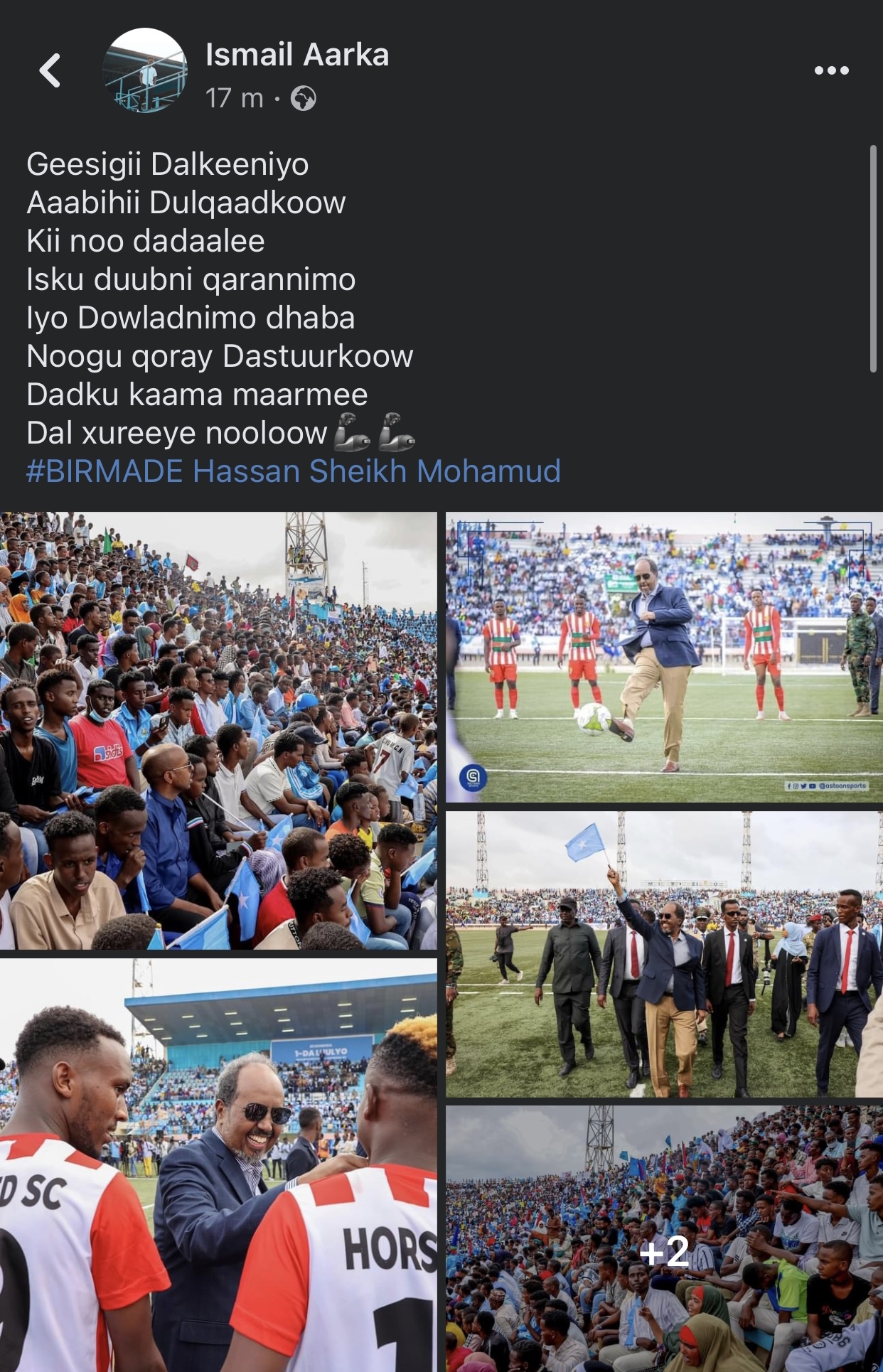Open the stadium crowd photo with flags
This screenshot has width=883, height=1372.
(218, 730)
